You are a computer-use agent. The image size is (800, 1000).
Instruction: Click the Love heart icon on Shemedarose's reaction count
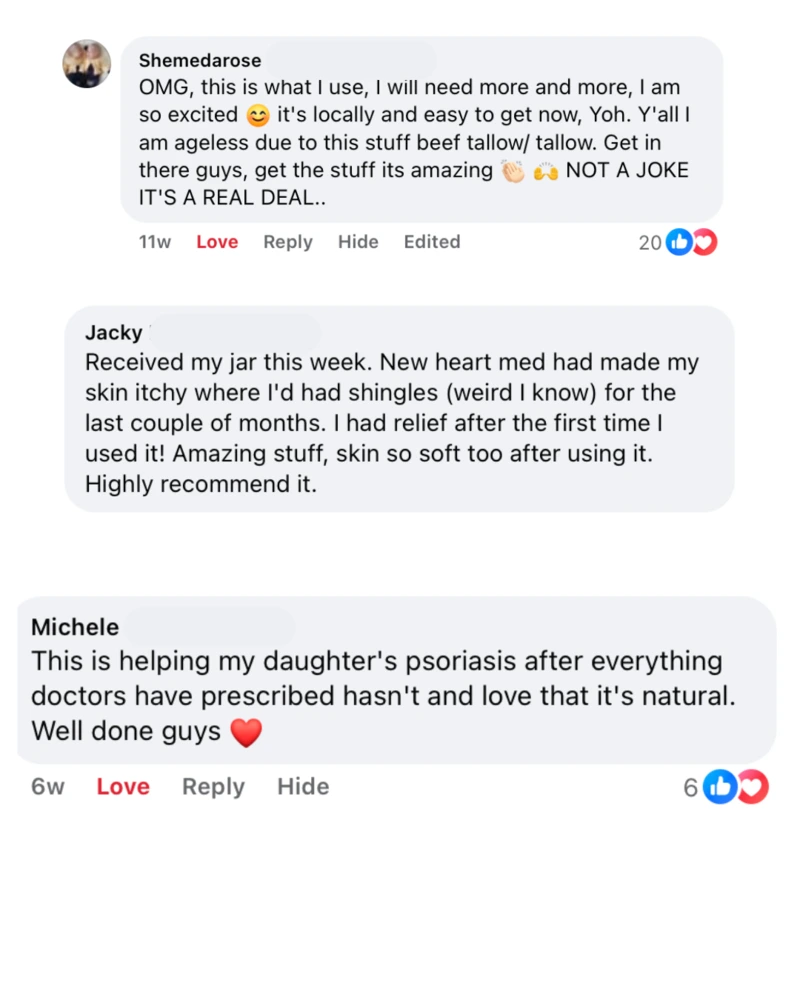point(704,241)
